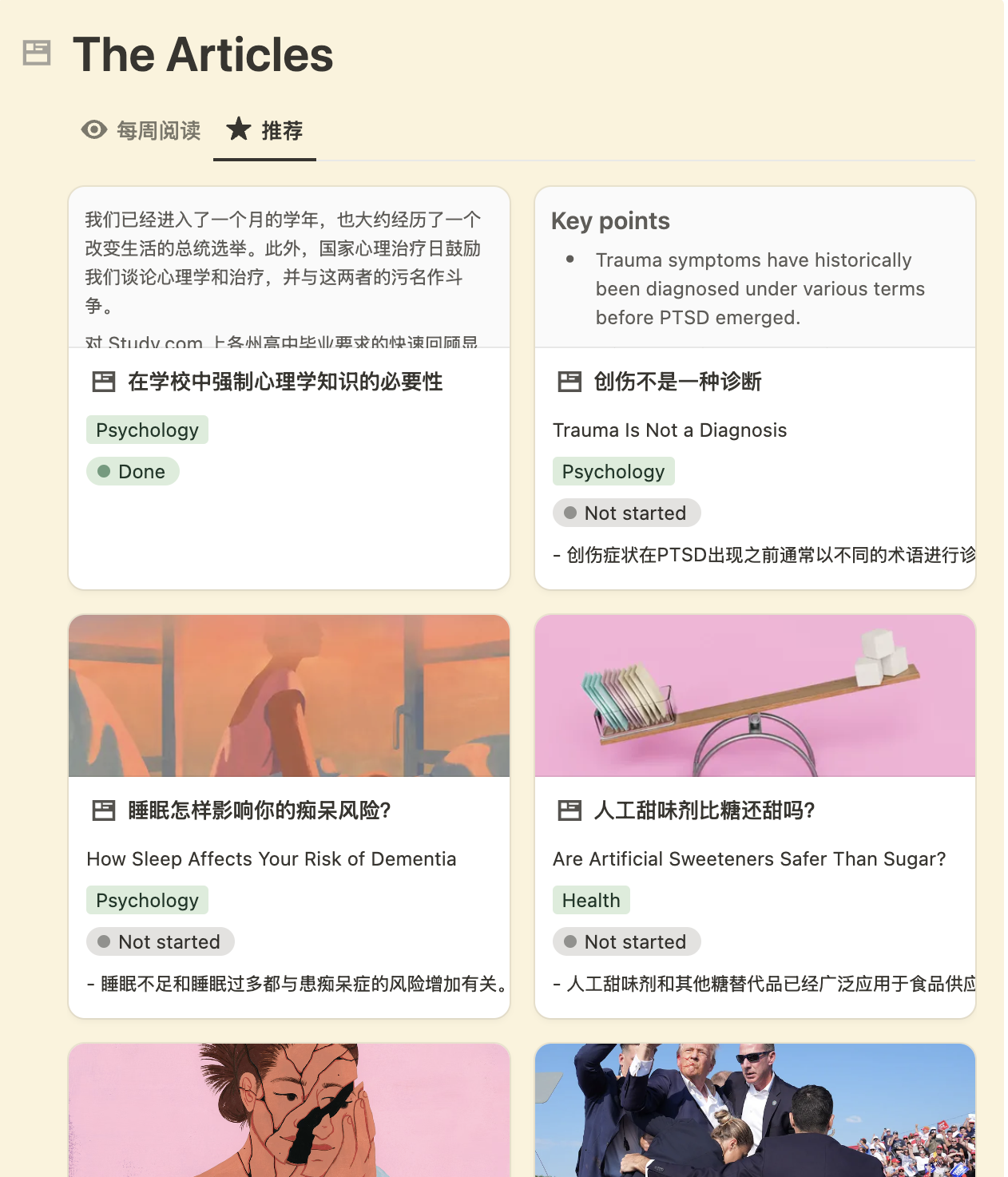Open the article 人工甜味剂比糖还甜吗?

click(x=704, y=810)
